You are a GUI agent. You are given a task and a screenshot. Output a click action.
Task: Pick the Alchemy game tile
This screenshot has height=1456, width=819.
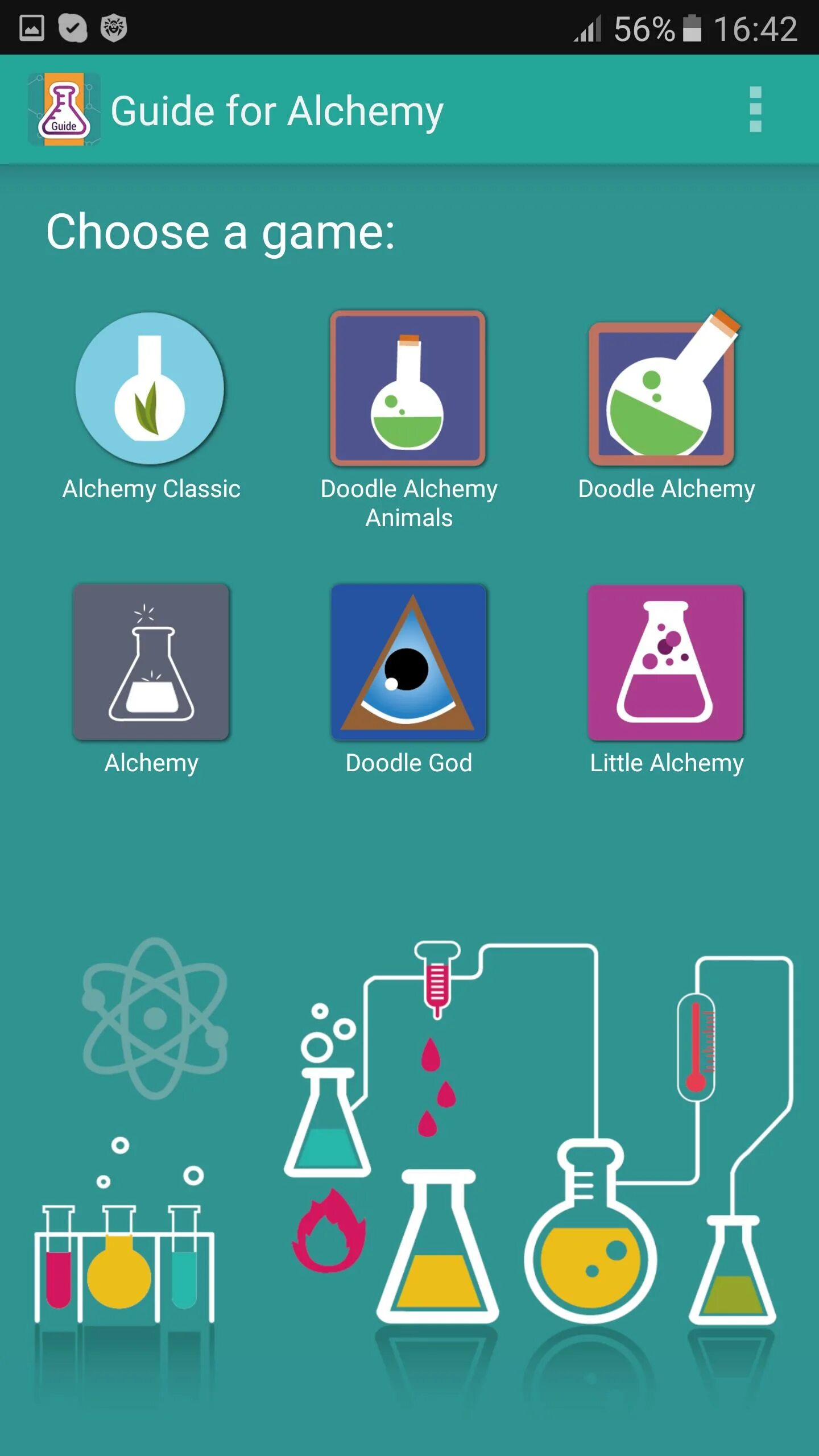[151, 663]
